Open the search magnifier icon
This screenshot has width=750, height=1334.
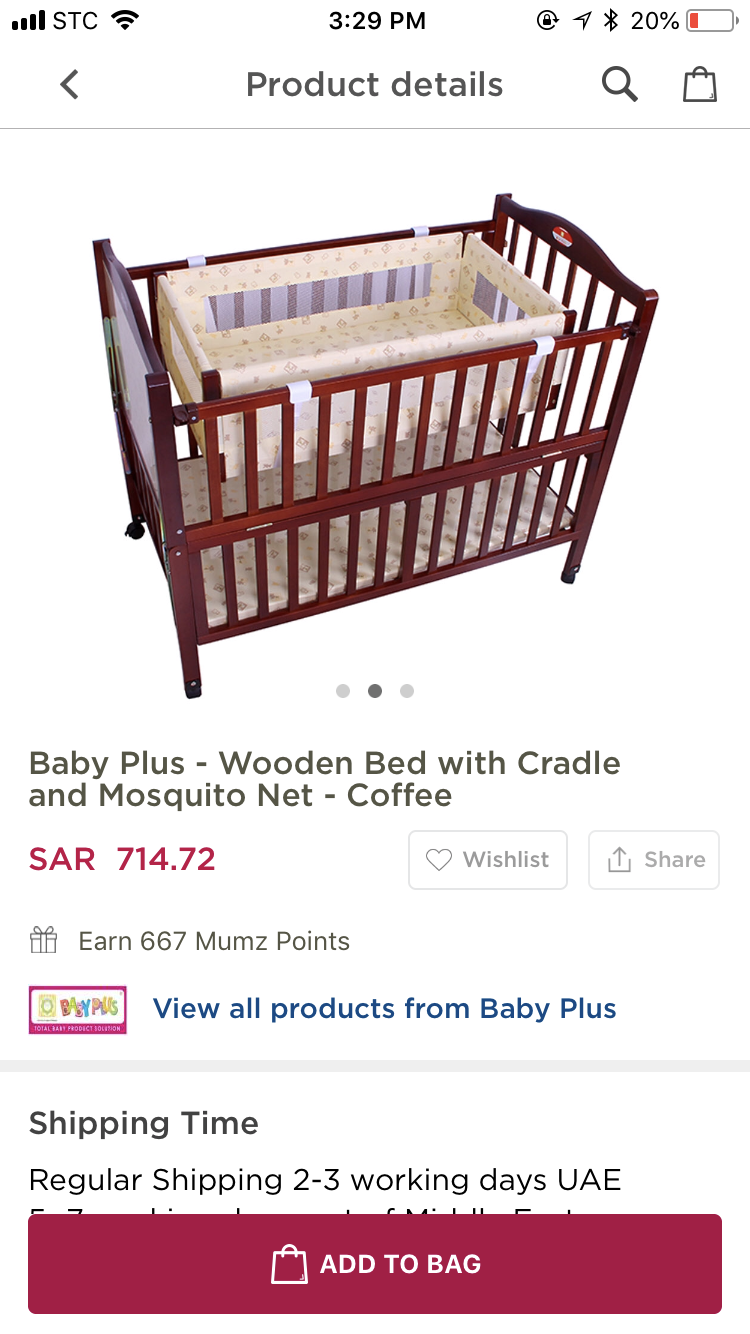[619, 85]
